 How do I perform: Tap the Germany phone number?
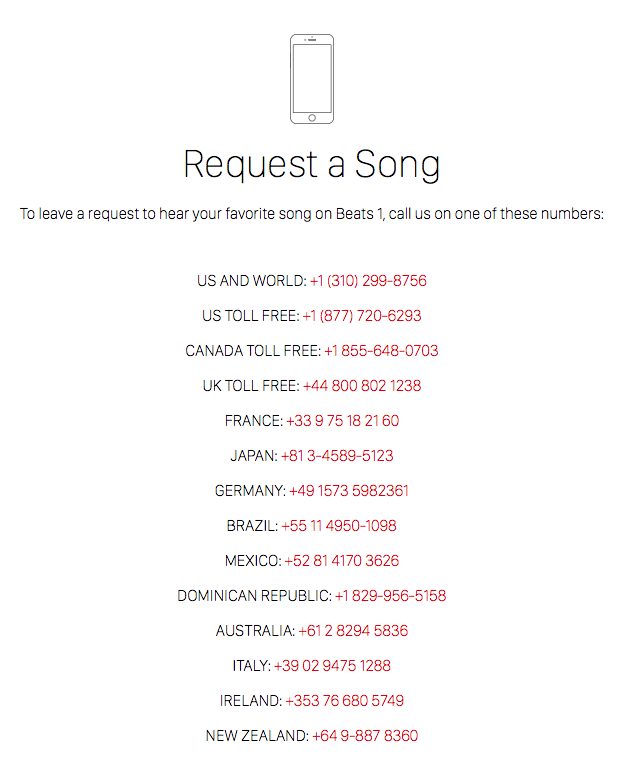click(x=349, y=491)
